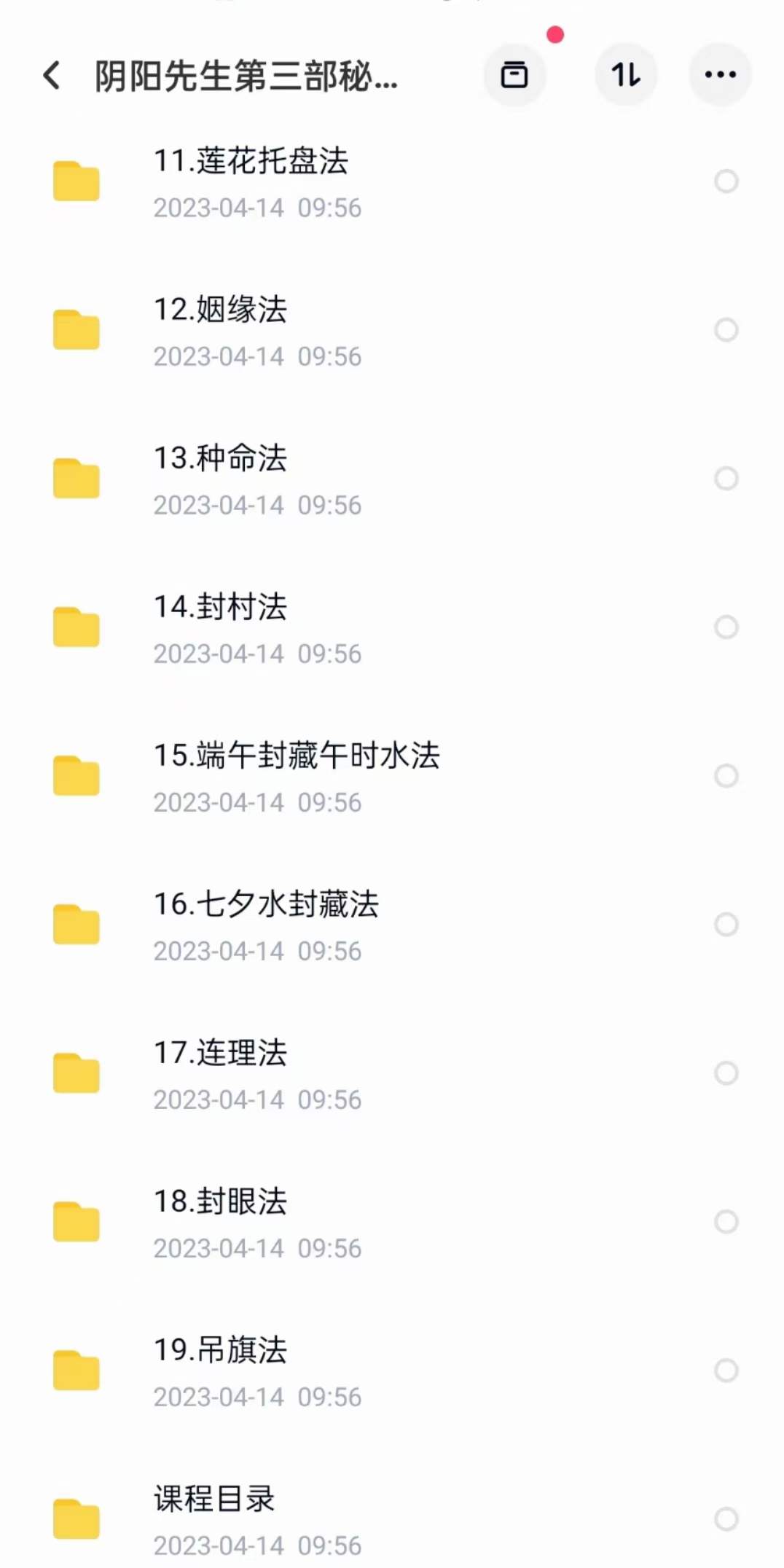
Task: Open the transfer list icon with red badge
Action: pos(515,75)
